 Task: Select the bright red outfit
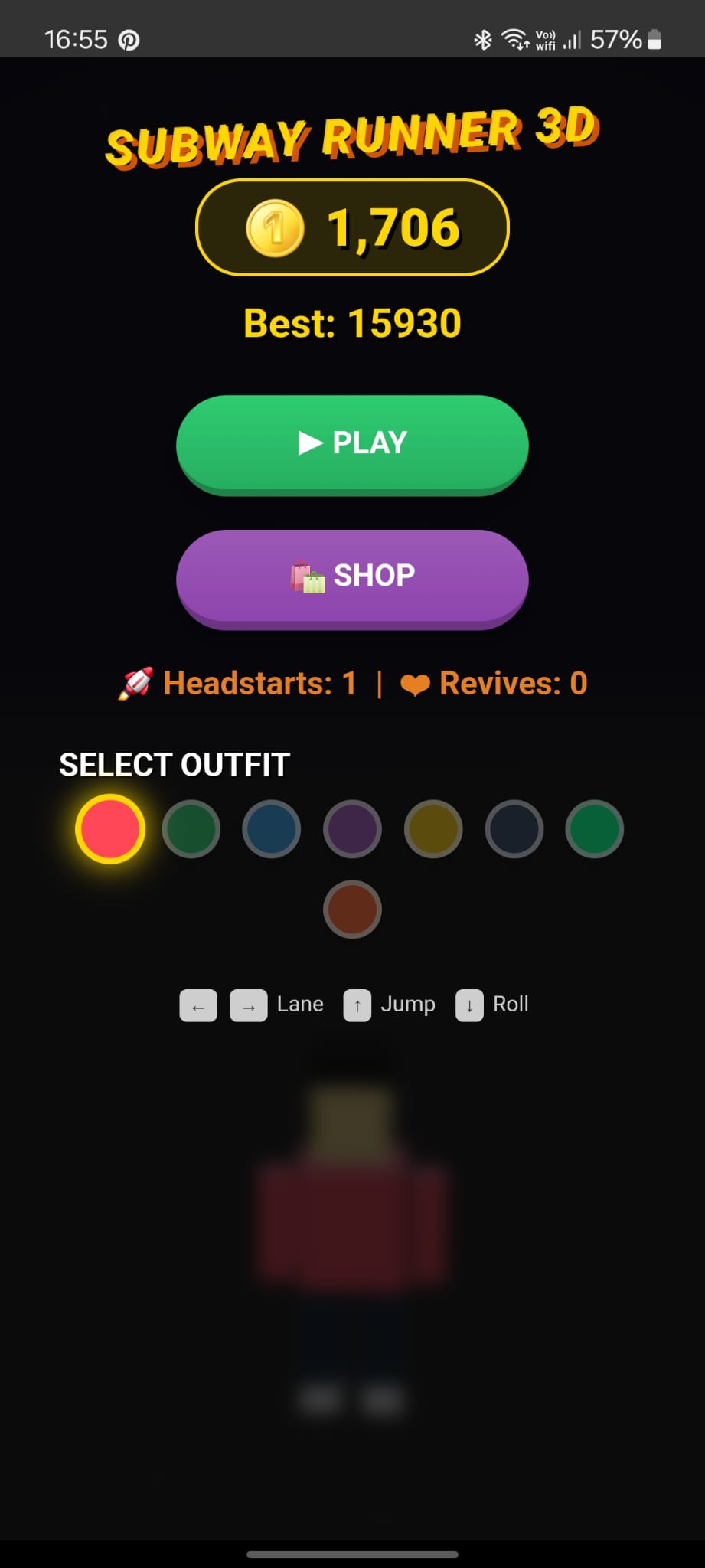[x=110, y=829]
